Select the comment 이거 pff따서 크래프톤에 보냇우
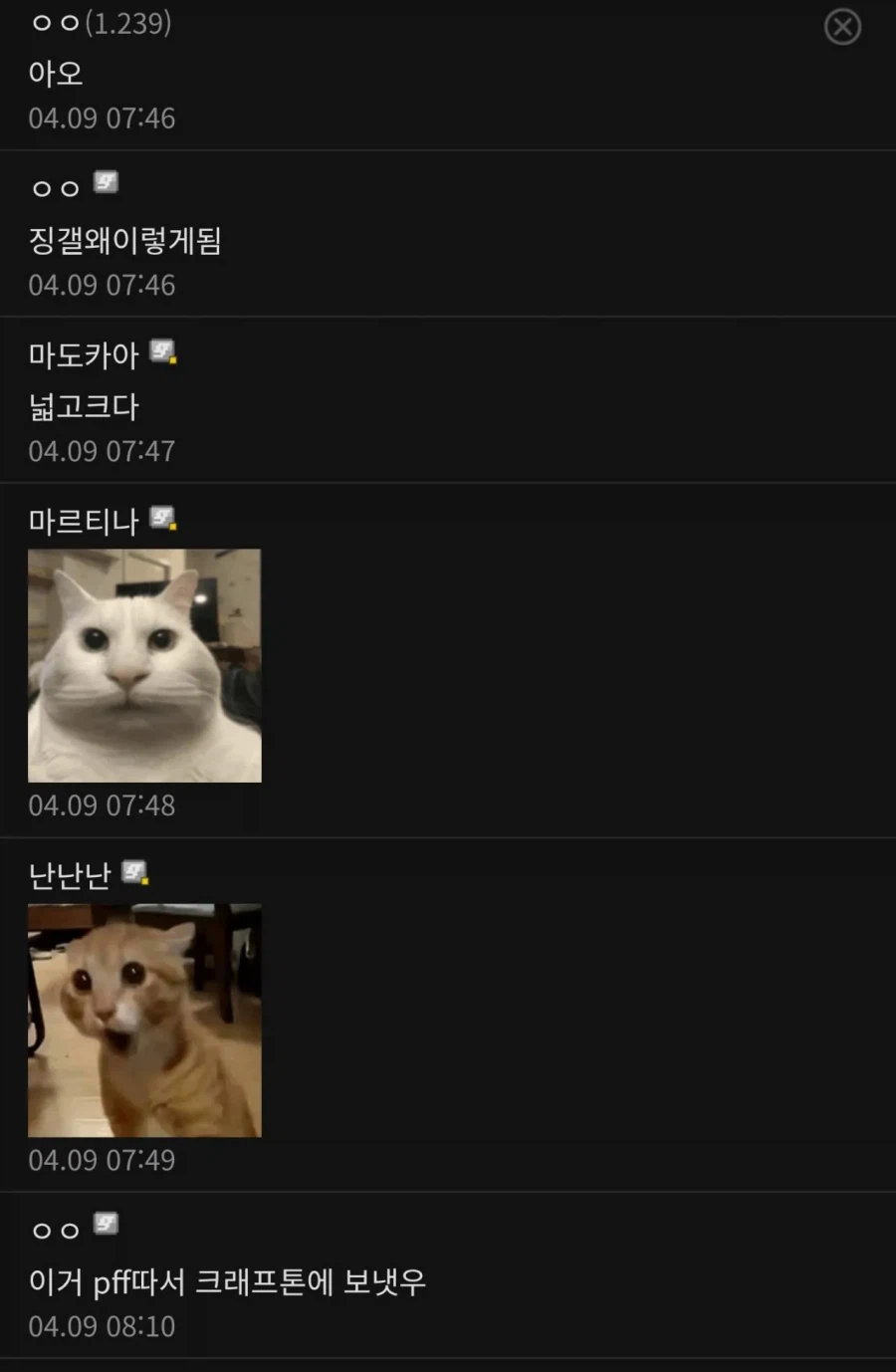Screen dimensions: 896x1372 (228, 1282)
